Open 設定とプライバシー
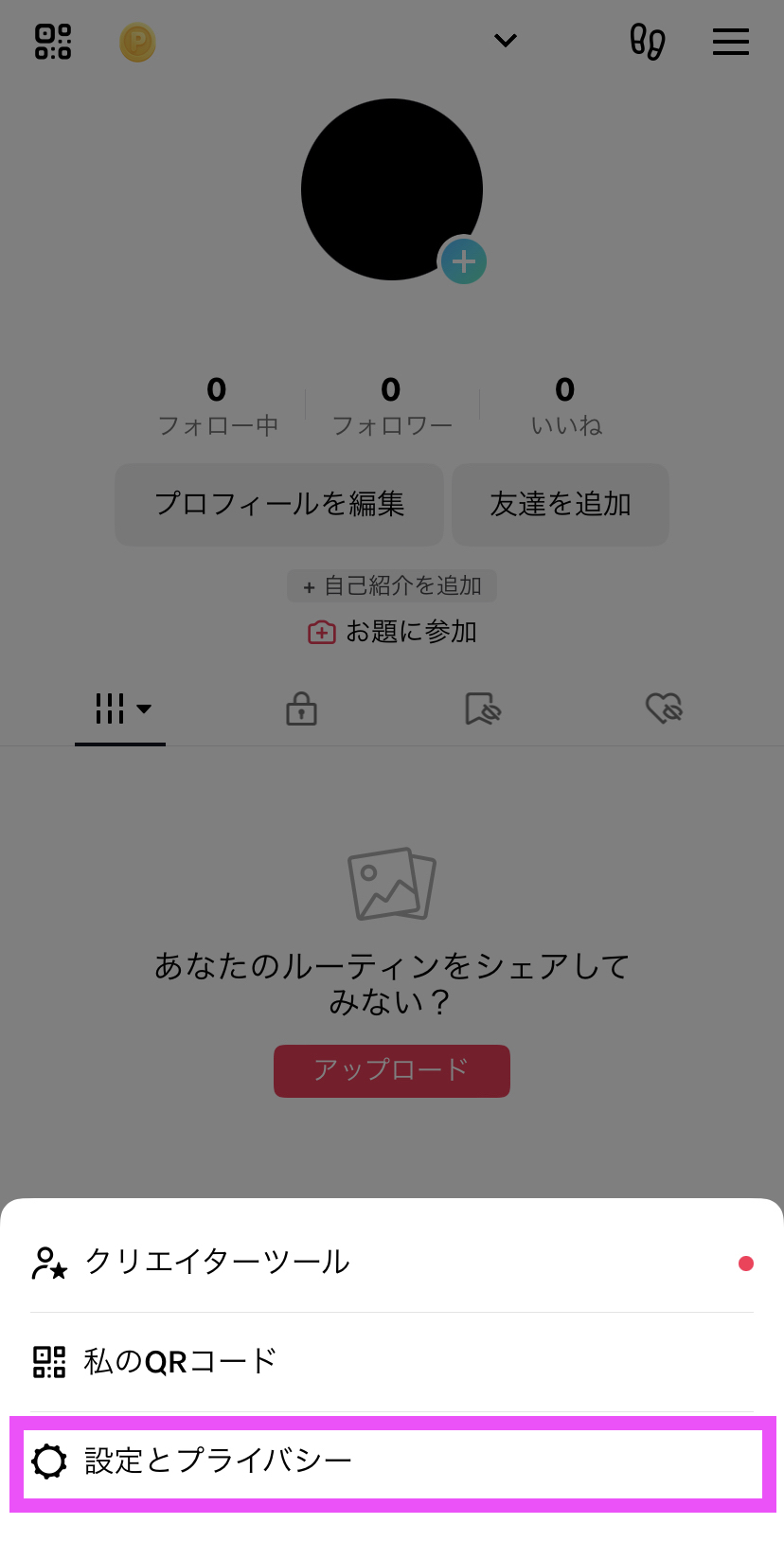 click(392, 1463)
